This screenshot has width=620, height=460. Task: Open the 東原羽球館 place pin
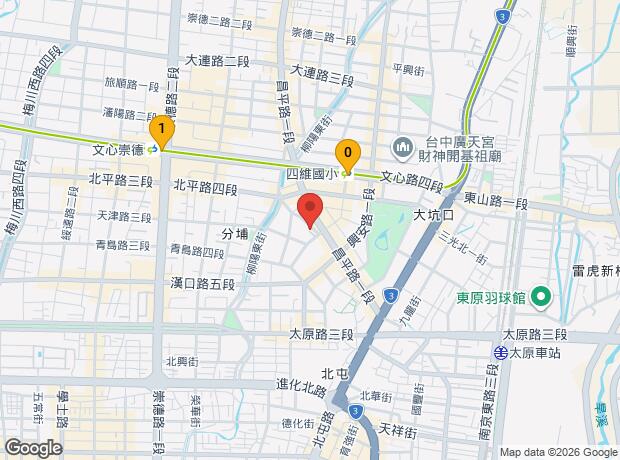[541, 296]
